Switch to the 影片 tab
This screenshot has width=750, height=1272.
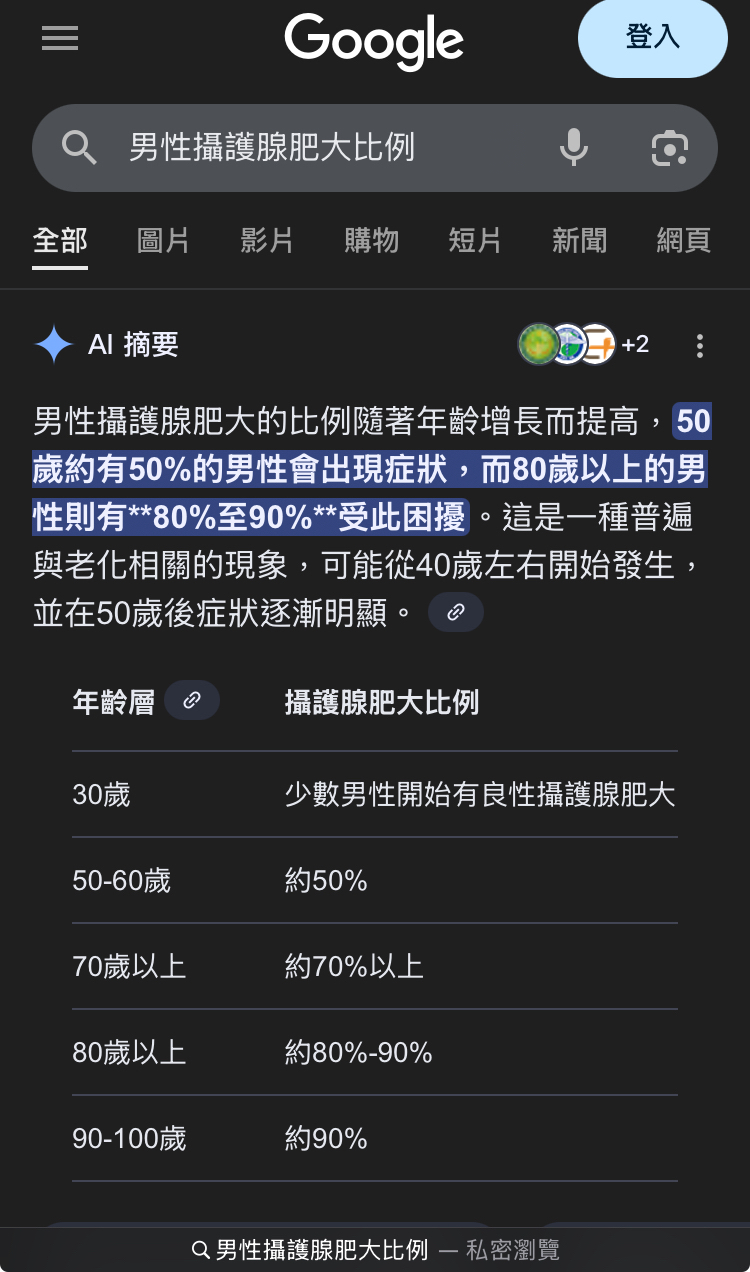pyautogui.click(x=267, y=241)
